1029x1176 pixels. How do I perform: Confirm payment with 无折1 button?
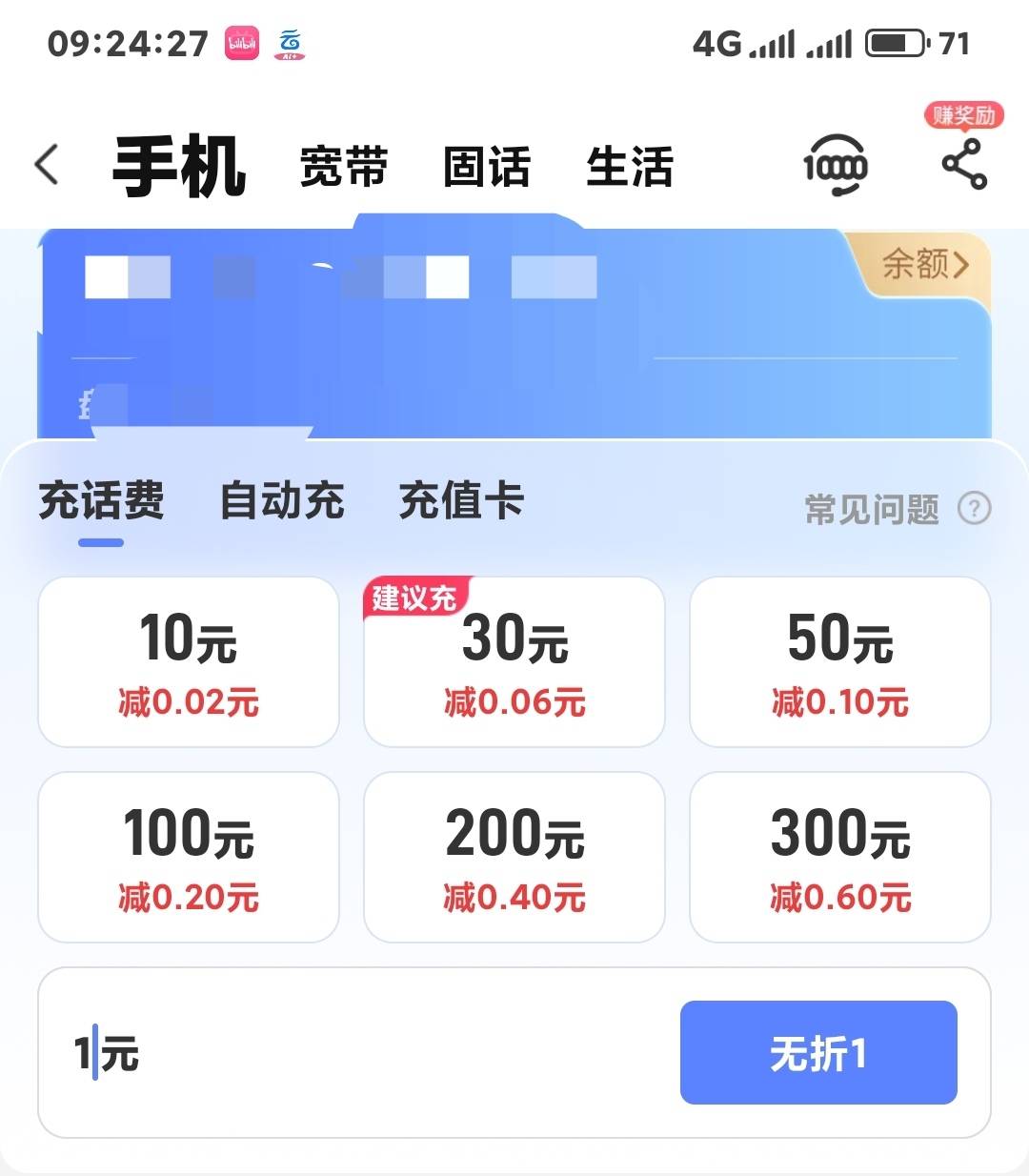click(818, 1053)
